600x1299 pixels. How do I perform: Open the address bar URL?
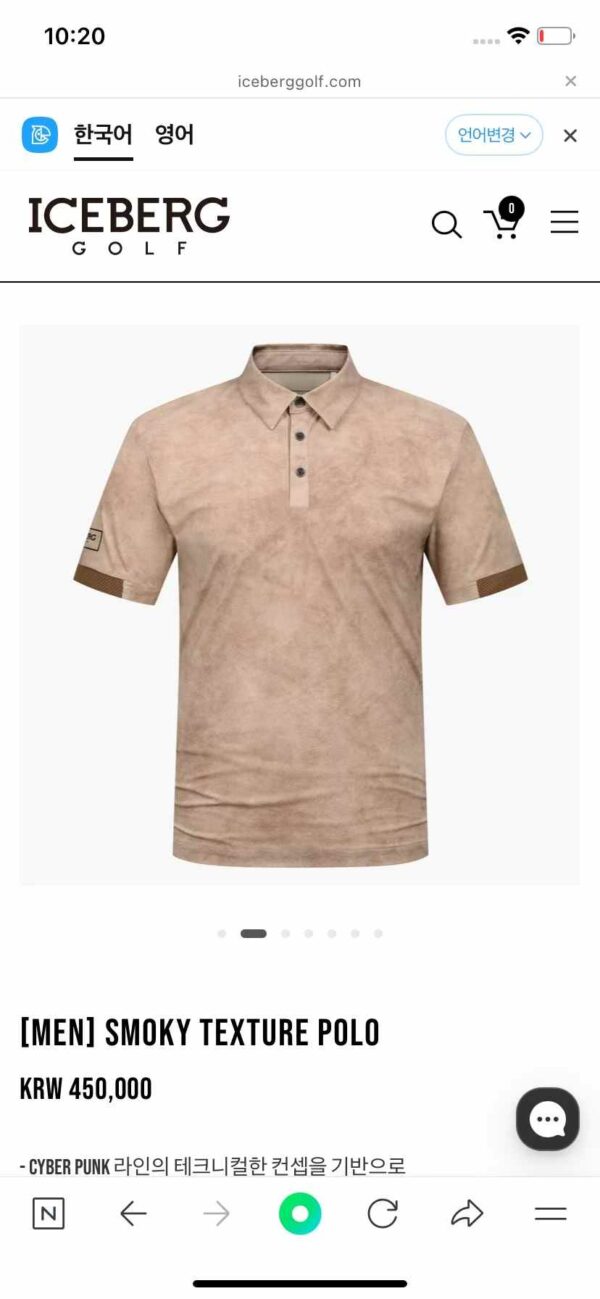299,82
